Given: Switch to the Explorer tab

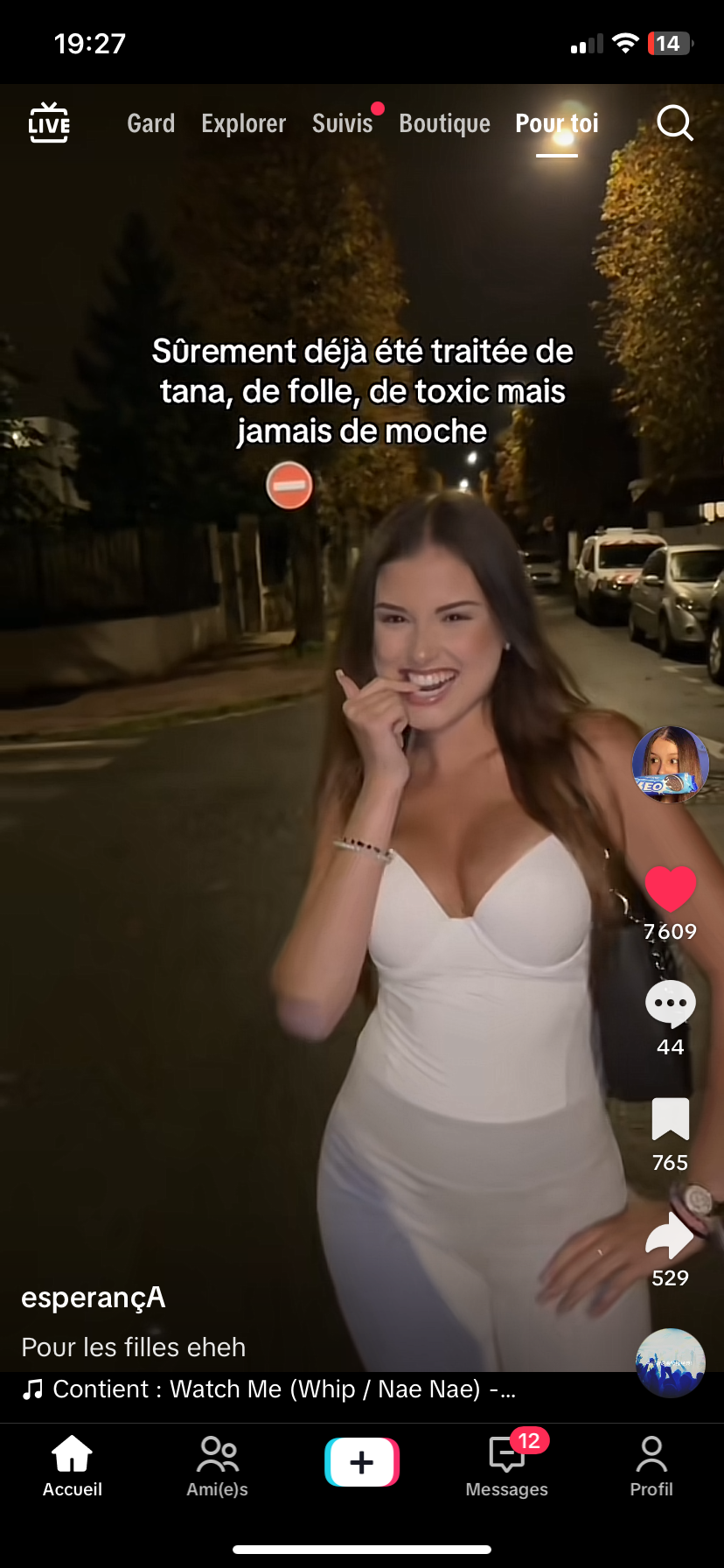Looking at the screenshot, I should click(243, 123).
